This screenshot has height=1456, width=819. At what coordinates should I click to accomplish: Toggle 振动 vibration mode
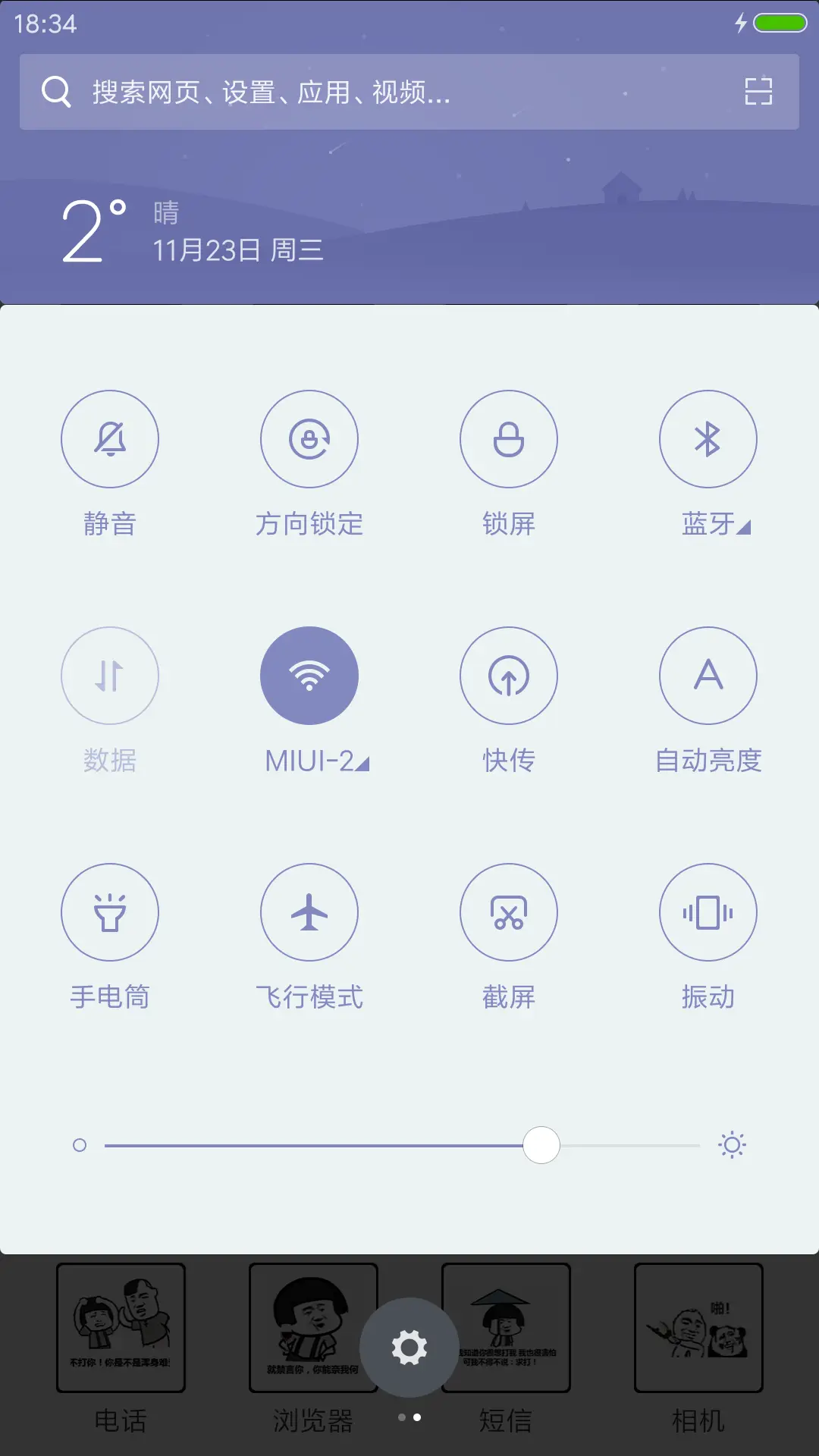(708, 912)
